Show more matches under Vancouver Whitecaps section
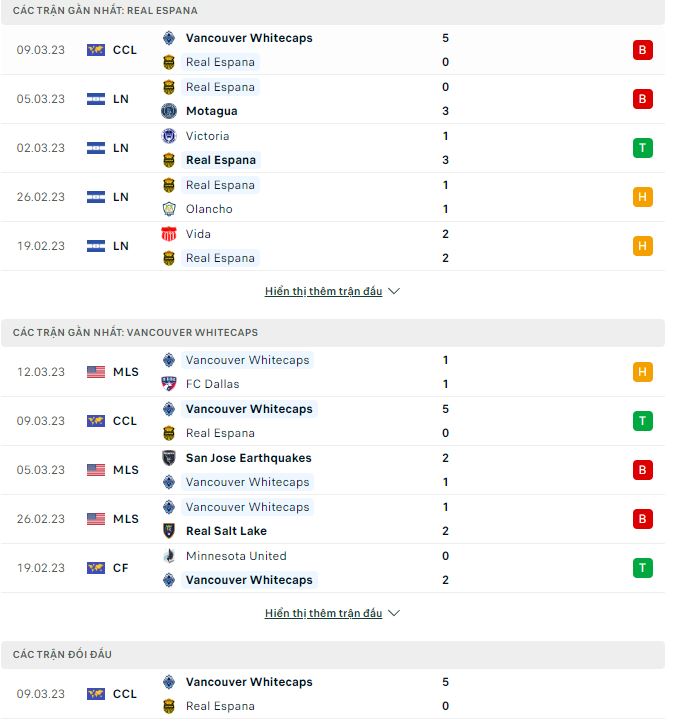Image resolution: width=674 pixels, height=722 pixels. pos(332,613)
